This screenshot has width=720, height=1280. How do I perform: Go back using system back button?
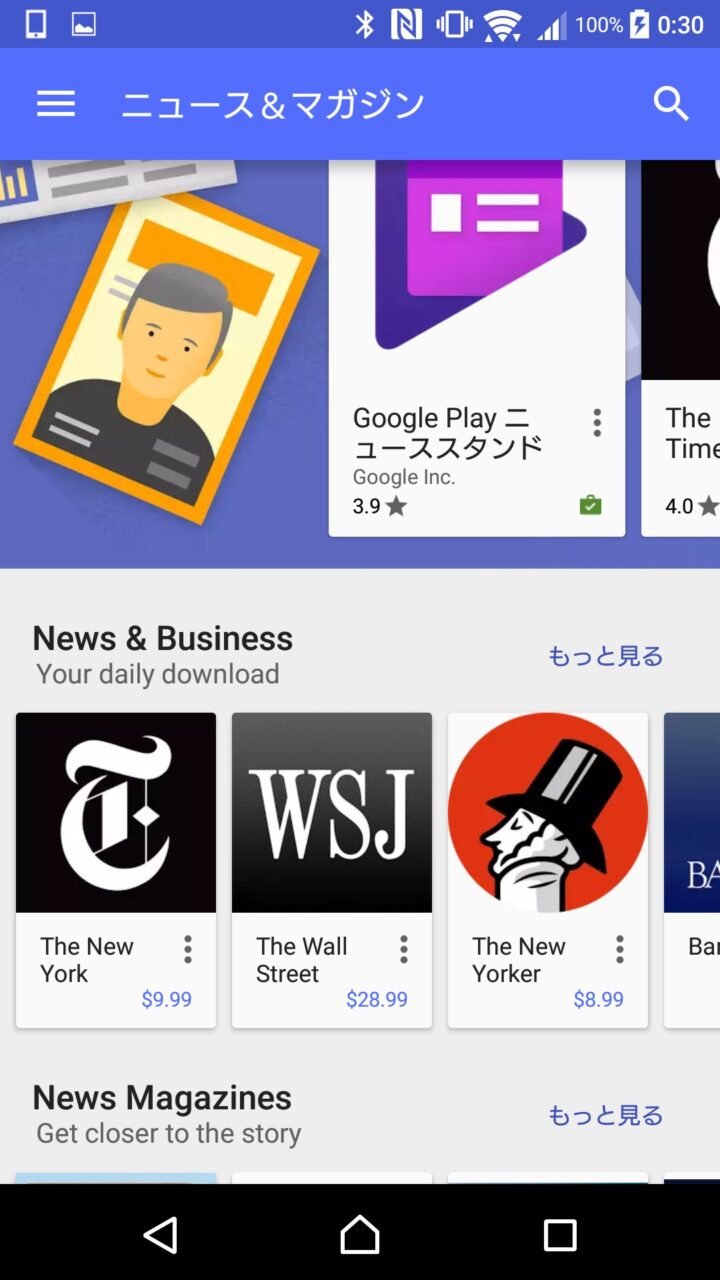point(160,1235)
